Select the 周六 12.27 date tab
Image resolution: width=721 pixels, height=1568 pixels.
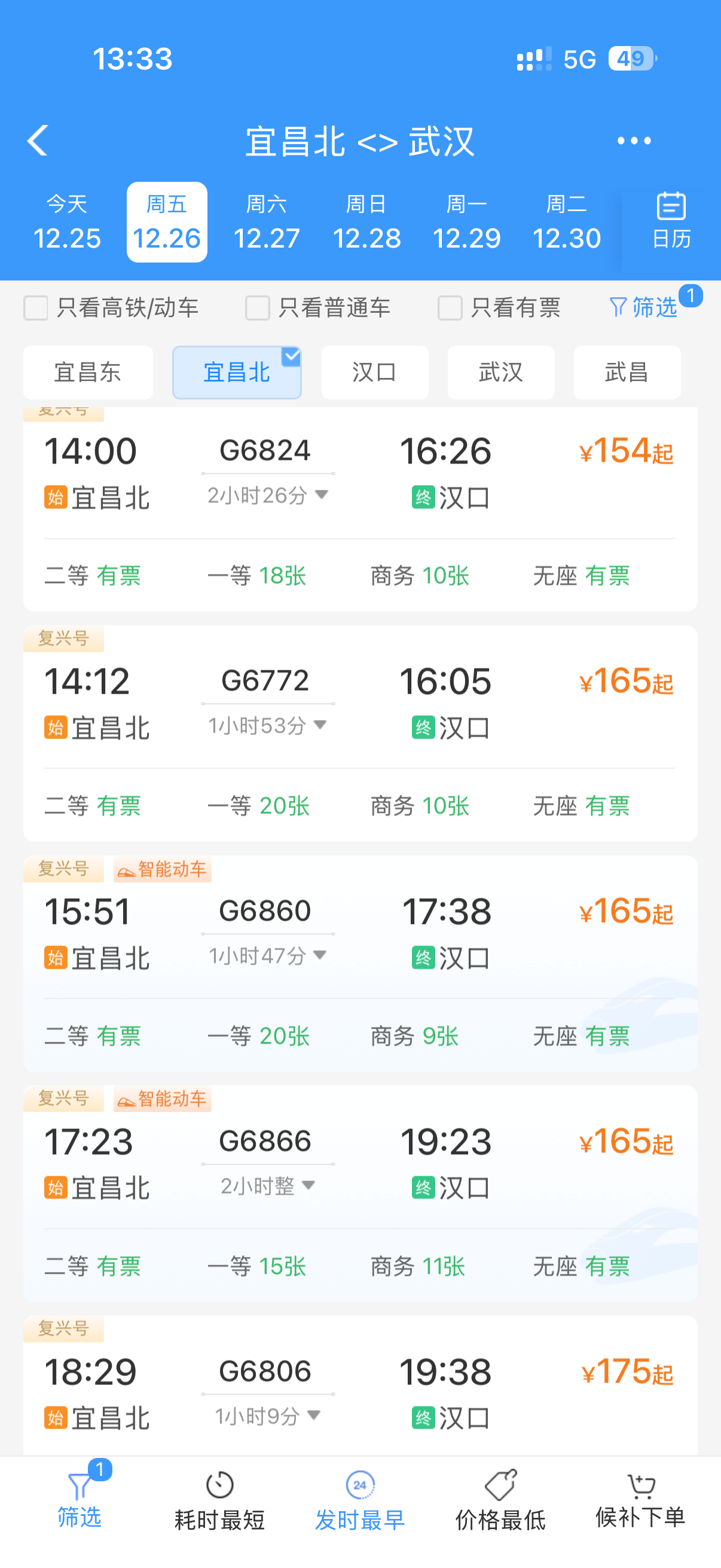(267, 222)
